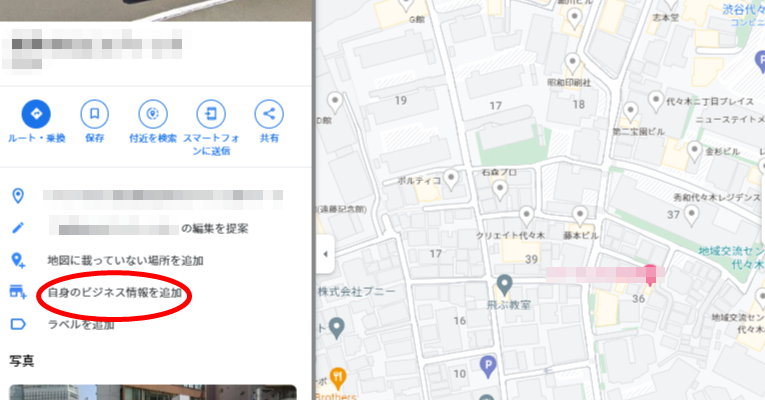Choose 自身のビジネス情報を追加
Image resolution: width=765 pixels, height=400 pixels.
pos(114,292)
